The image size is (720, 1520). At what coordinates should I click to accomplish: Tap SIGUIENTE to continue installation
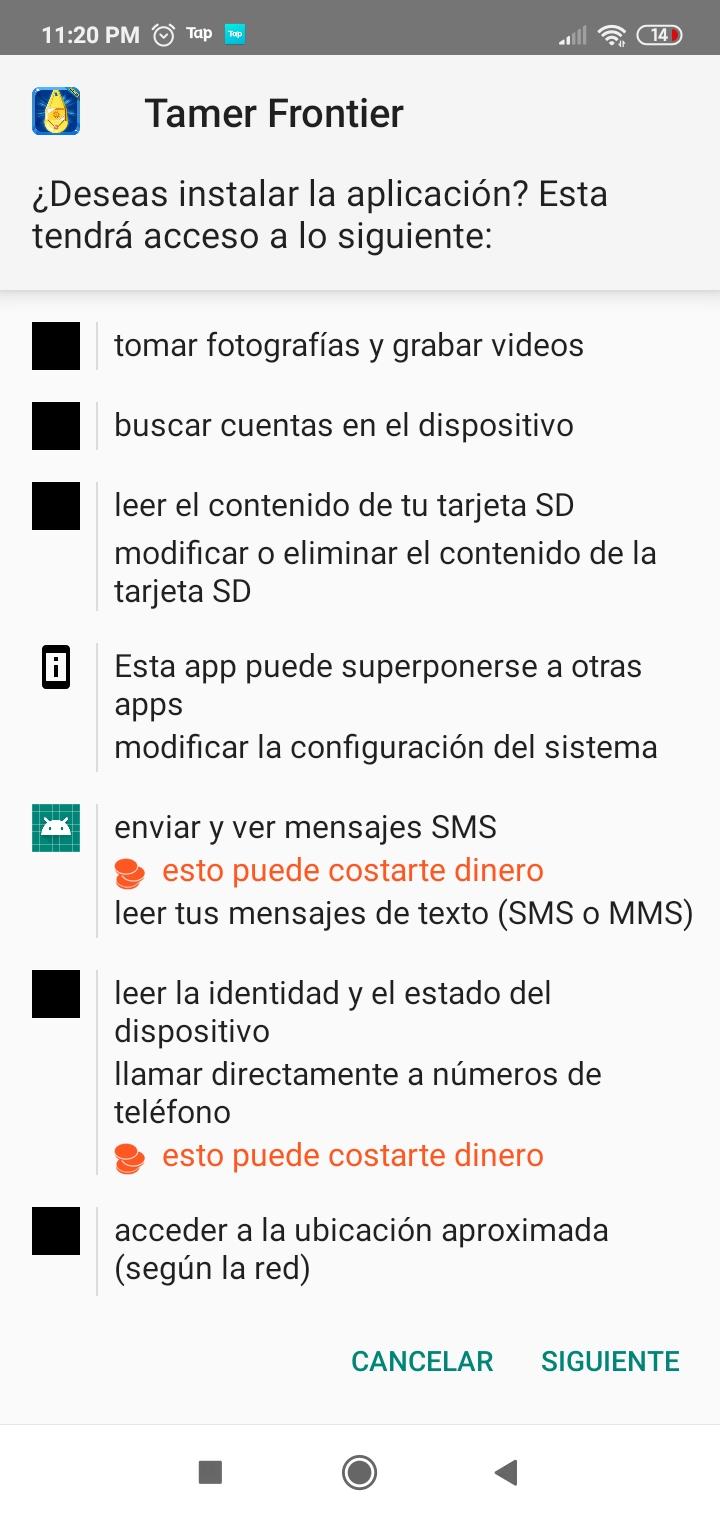point(610,1361)
